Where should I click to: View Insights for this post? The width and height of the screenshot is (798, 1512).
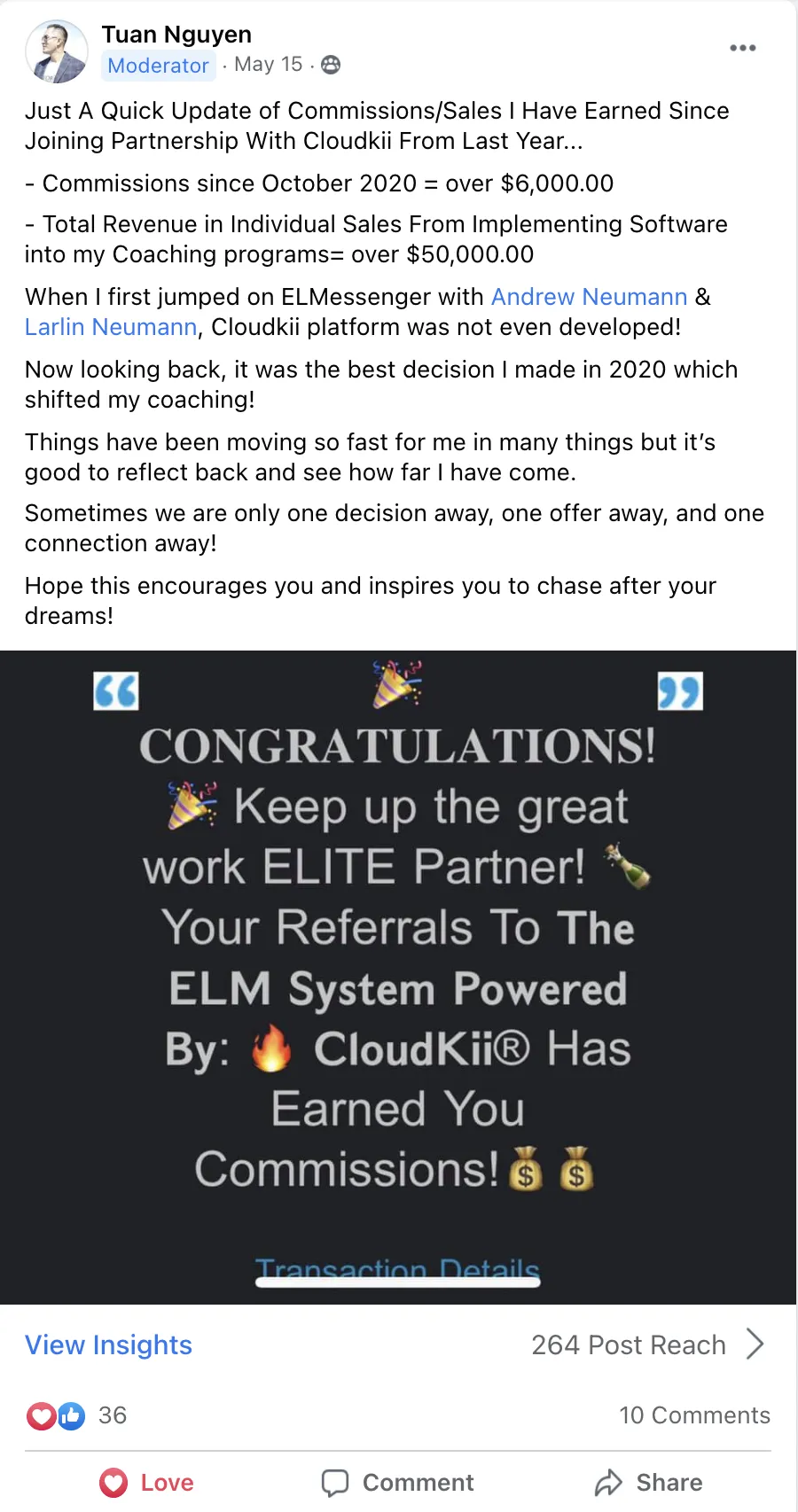pyautogui.click(x=108, y=1344)
